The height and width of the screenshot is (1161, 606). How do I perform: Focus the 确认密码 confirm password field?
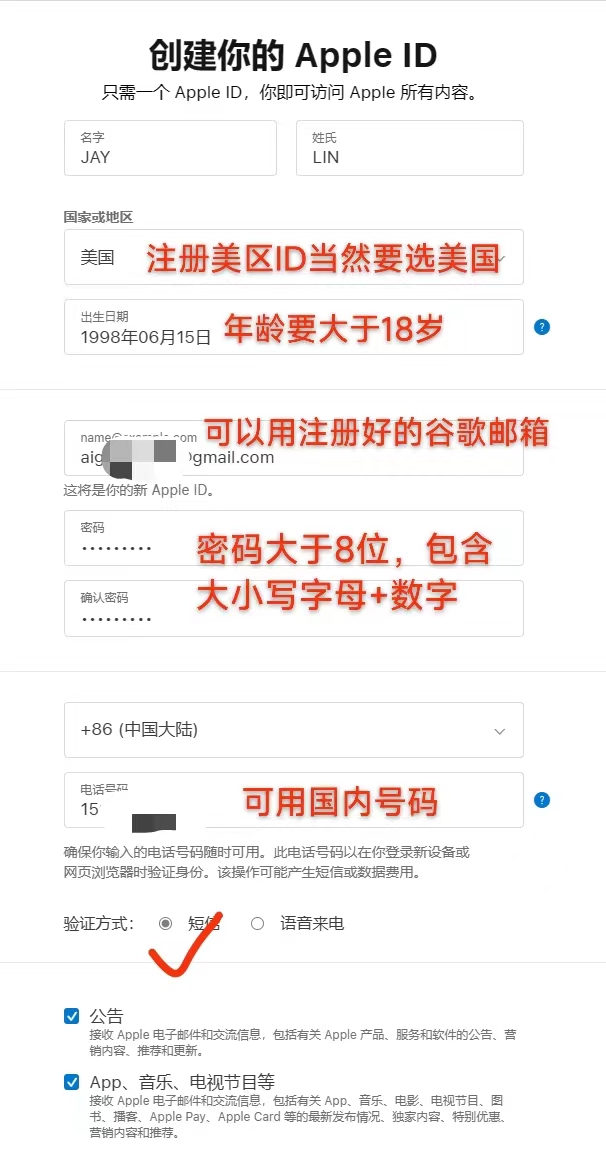[x=293, y=608]
